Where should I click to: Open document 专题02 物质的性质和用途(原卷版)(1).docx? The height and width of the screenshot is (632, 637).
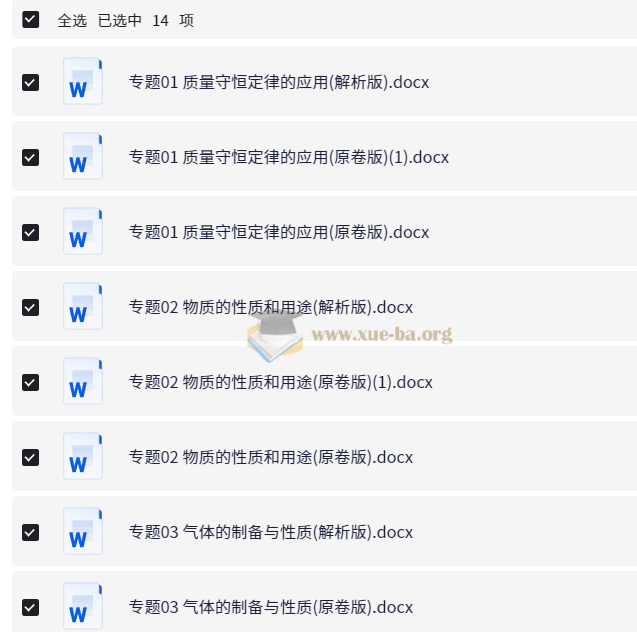coord(280,382)
